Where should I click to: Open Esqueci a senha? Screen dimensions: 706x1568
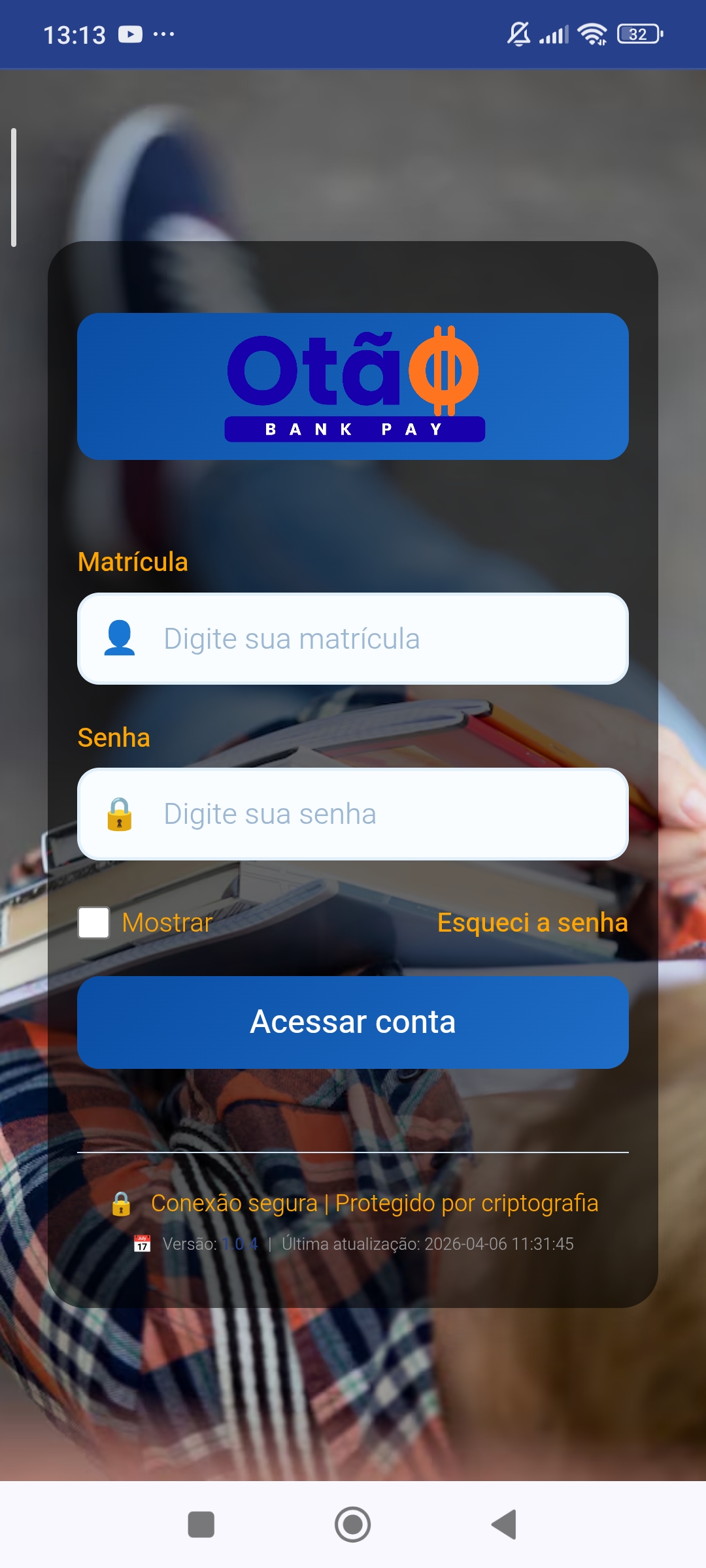click(531, 923)
